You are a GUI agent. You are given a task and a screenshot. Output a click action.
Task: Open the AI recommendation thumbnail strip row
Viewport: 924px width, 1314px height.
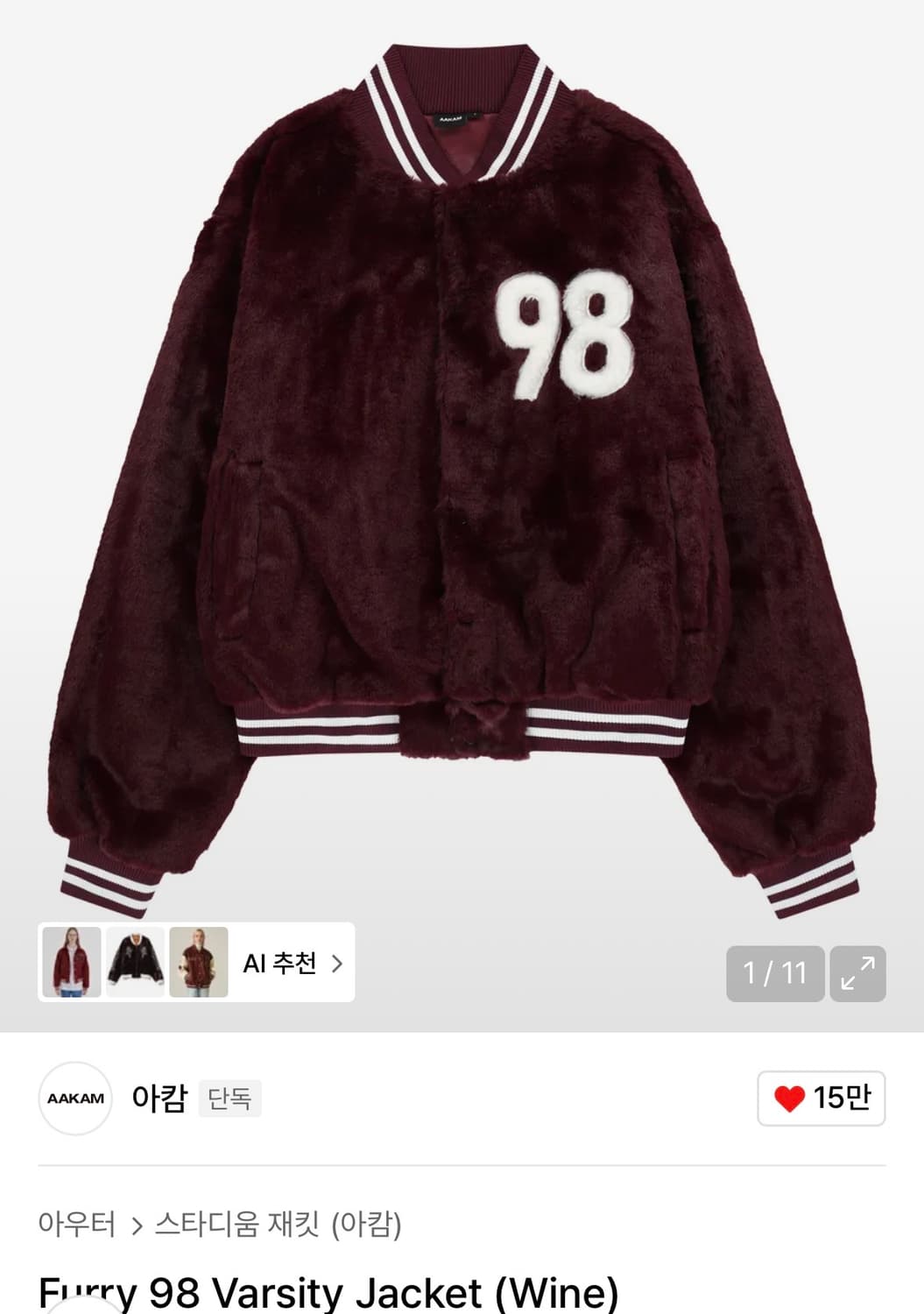196,964
